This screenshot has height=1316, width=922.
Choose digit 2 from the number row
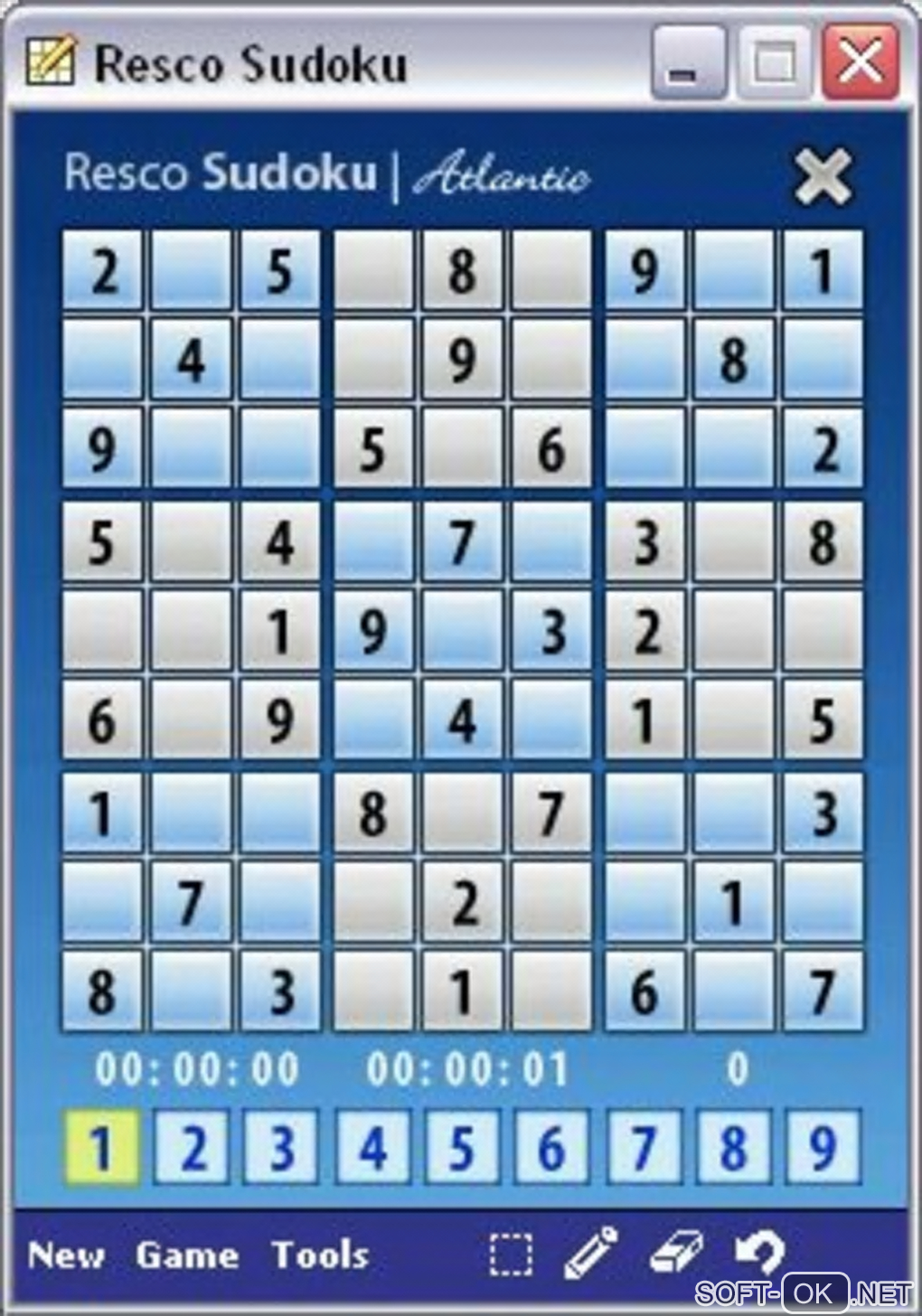192,1148
